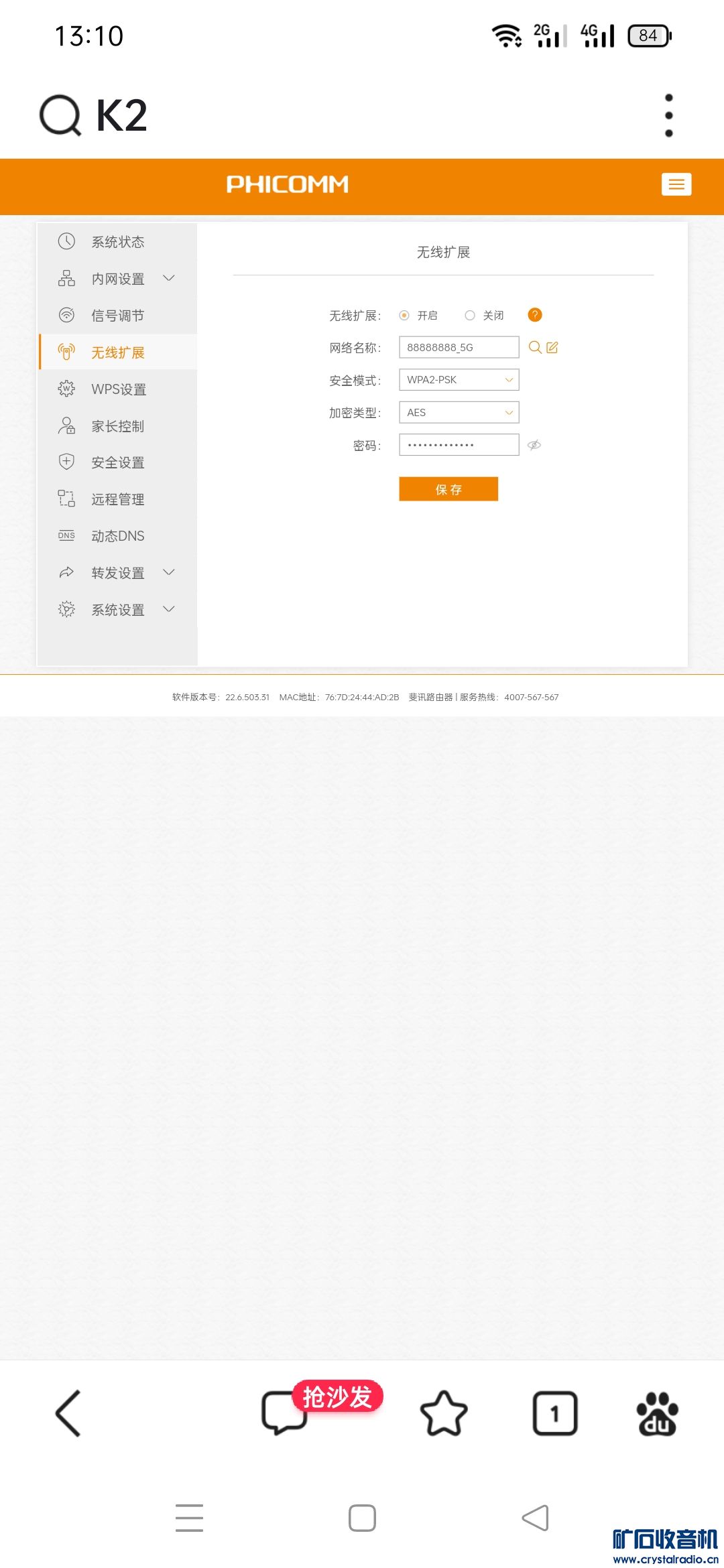Expand 系统设置 submenu

point(118,610)
